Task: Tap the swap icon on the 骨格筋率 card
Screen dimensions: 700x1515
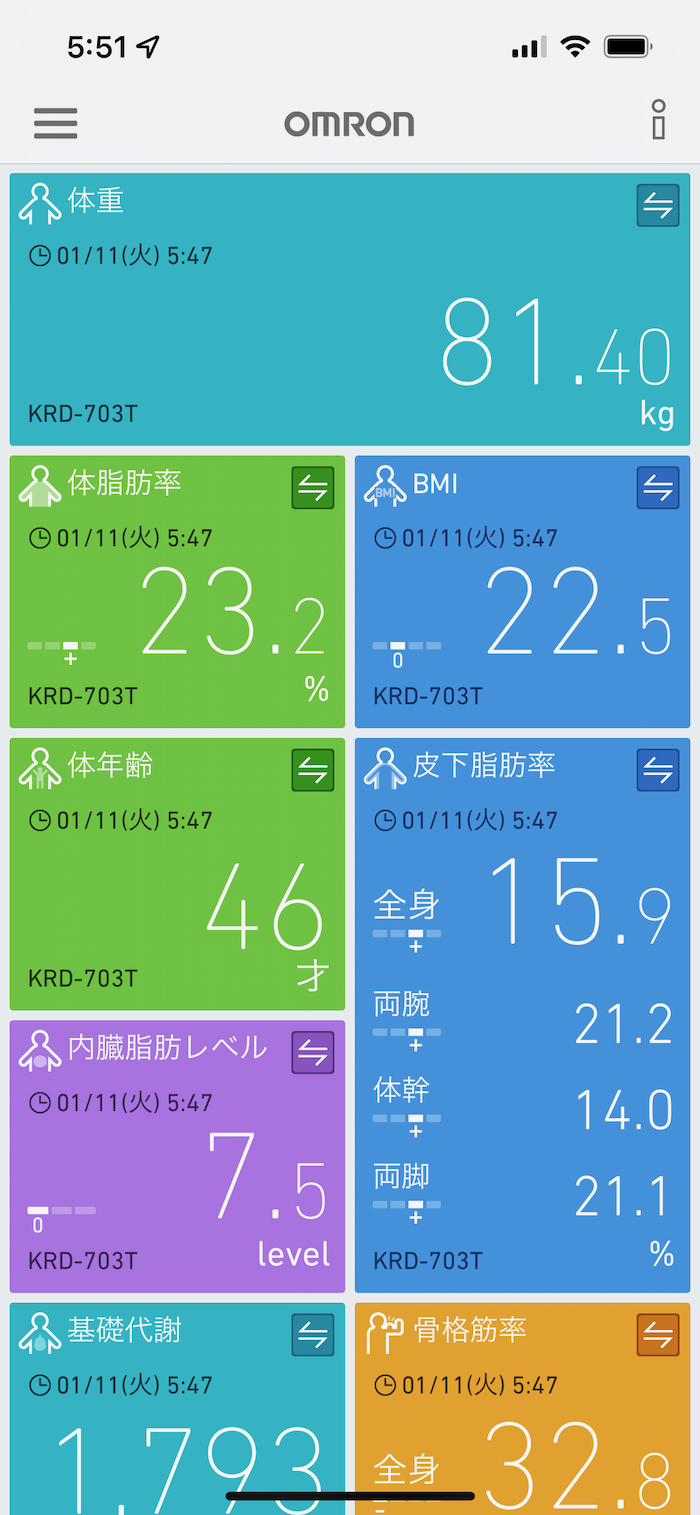Action: [x=658, y=1335]
